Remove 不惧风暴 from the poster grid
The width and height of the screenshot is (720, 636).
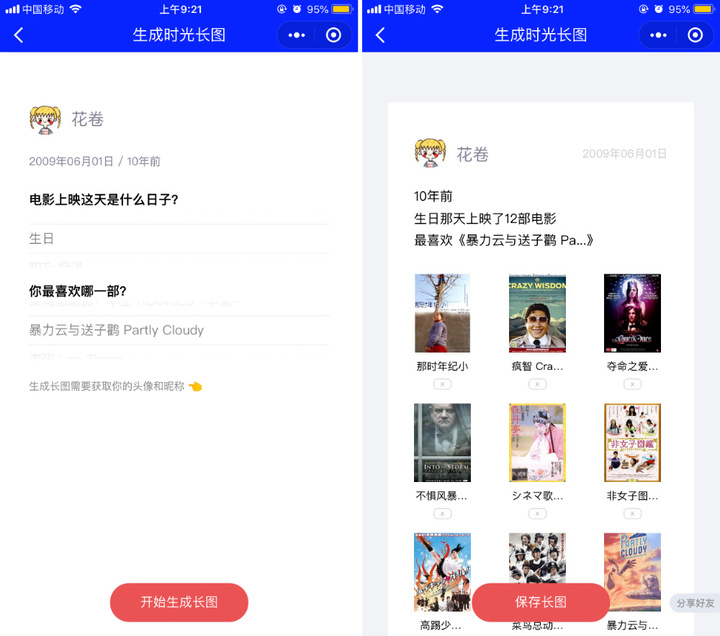click(x=442, y=513)
